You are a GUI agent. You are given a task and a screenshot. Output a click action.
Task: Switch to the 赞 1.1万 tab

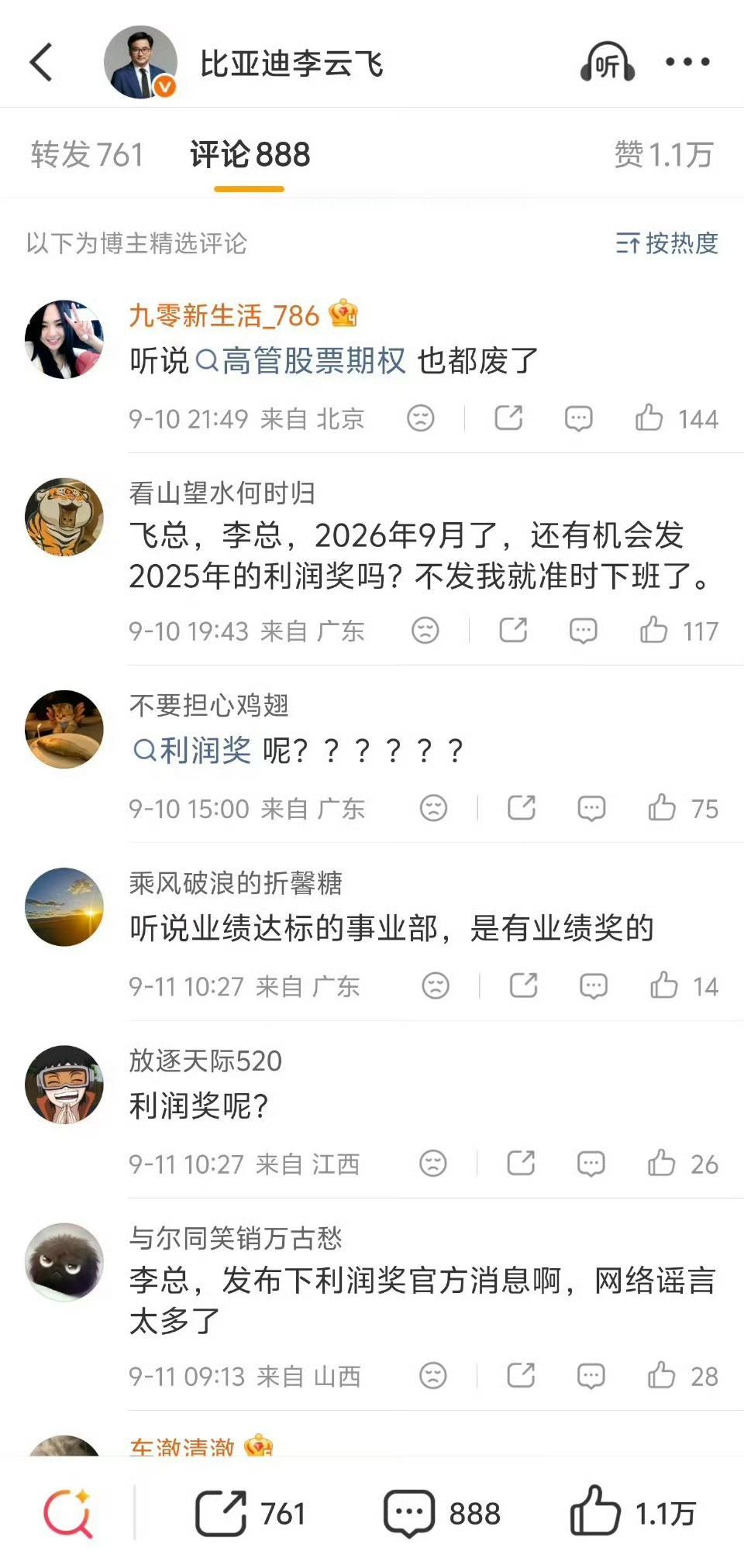point(663,155)
